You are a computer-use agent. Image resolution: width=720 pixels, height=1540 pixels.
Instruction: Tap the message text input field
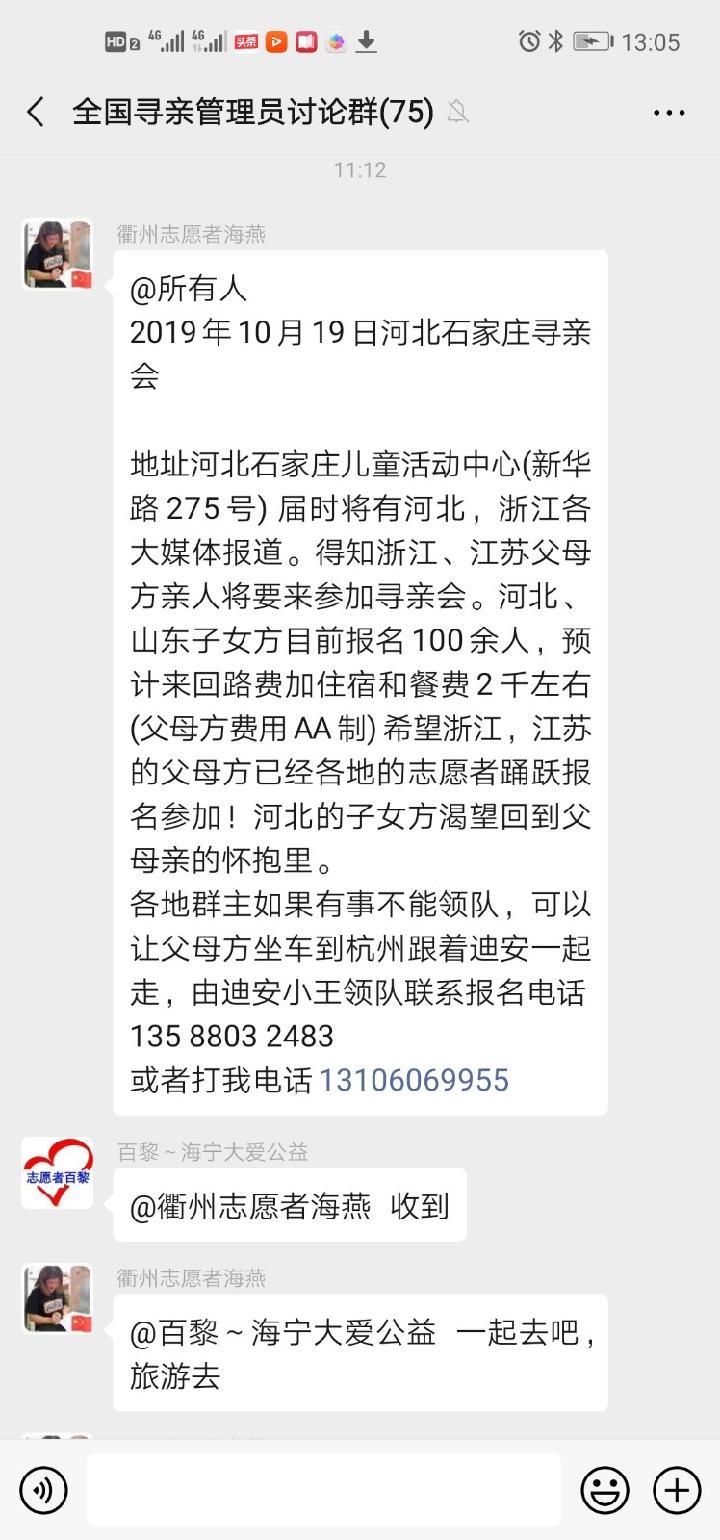point(323,1491)
